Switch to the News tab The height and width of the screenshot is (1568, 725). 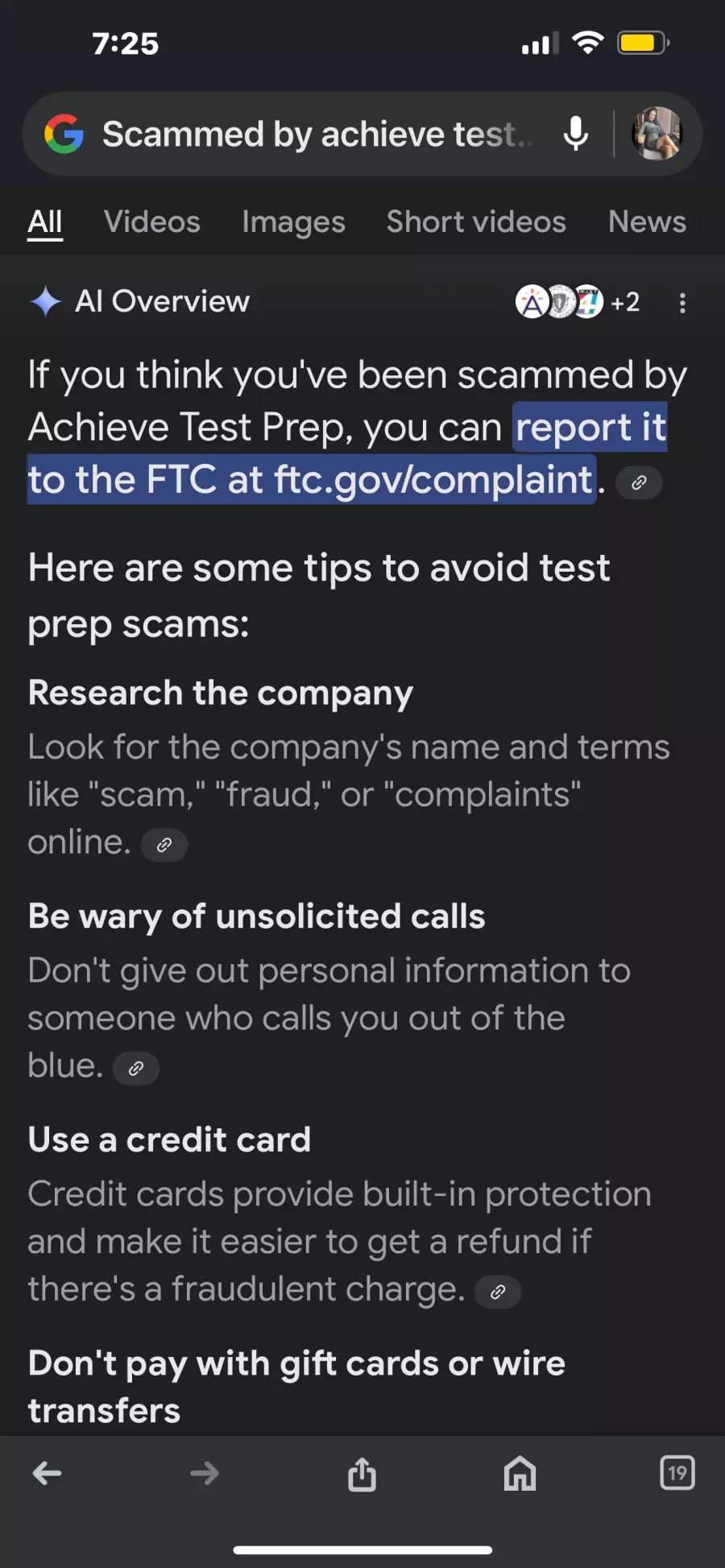[x=647, y=222]
